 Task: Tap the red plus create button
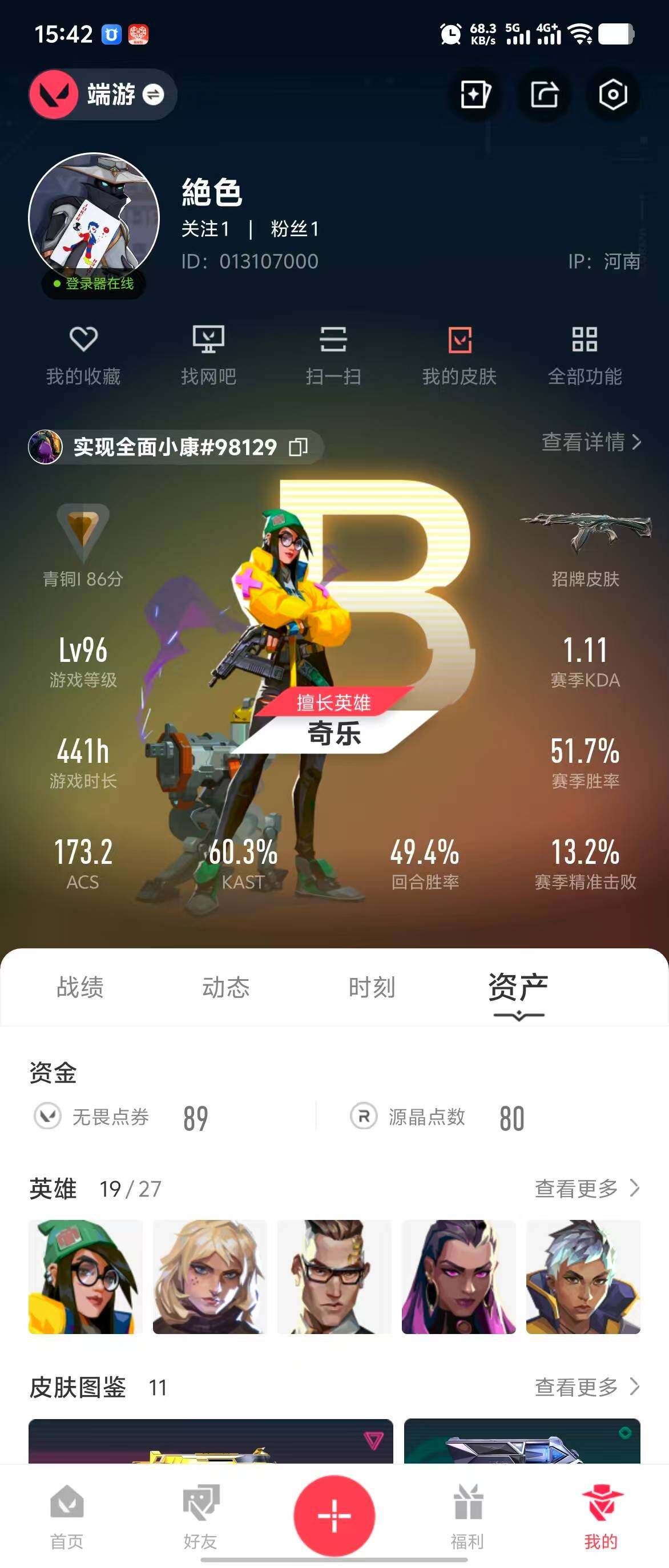334,1514
